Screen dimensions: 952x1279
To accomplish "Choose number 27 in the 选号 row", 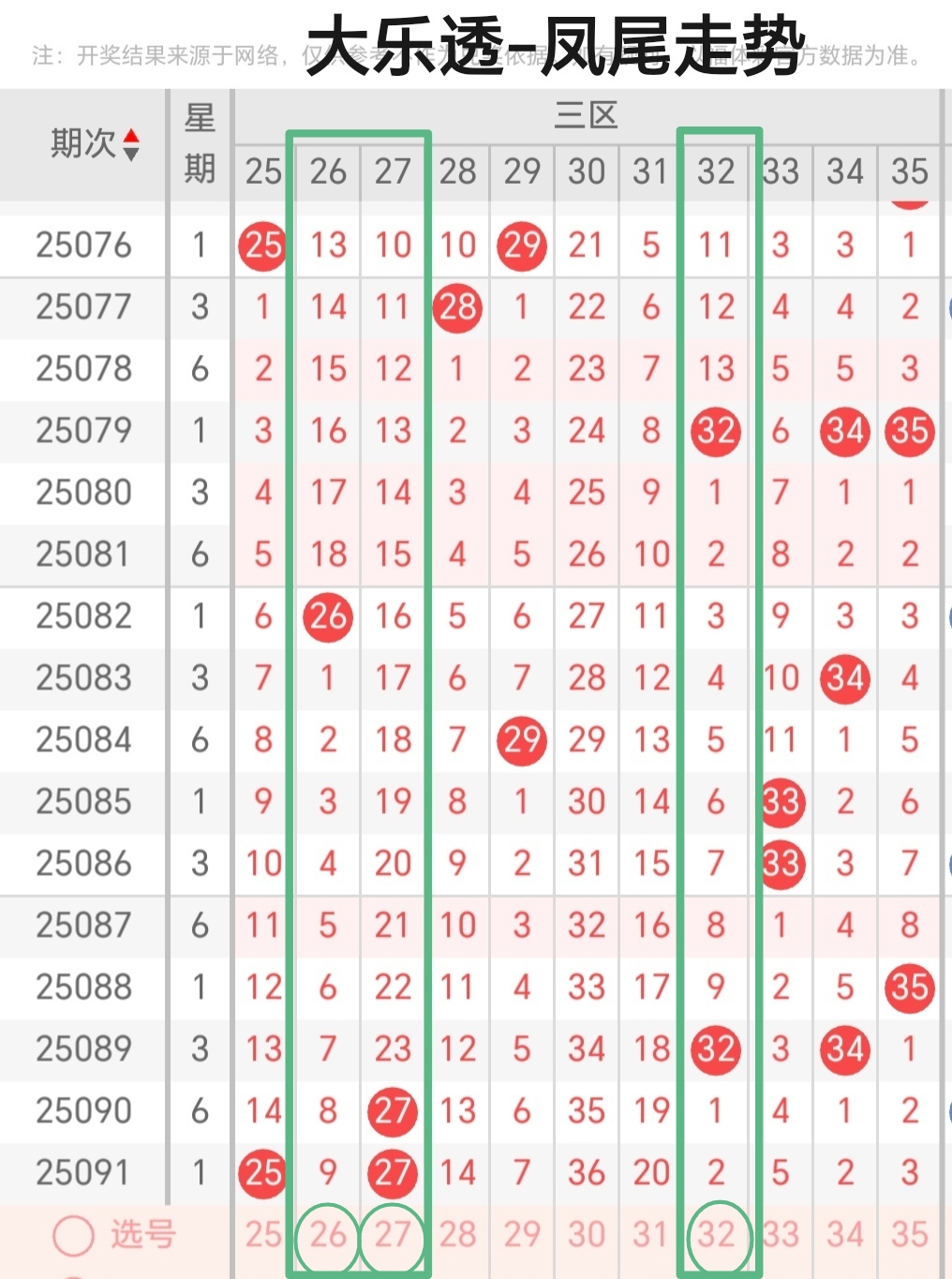I will tap(393, 1235).
